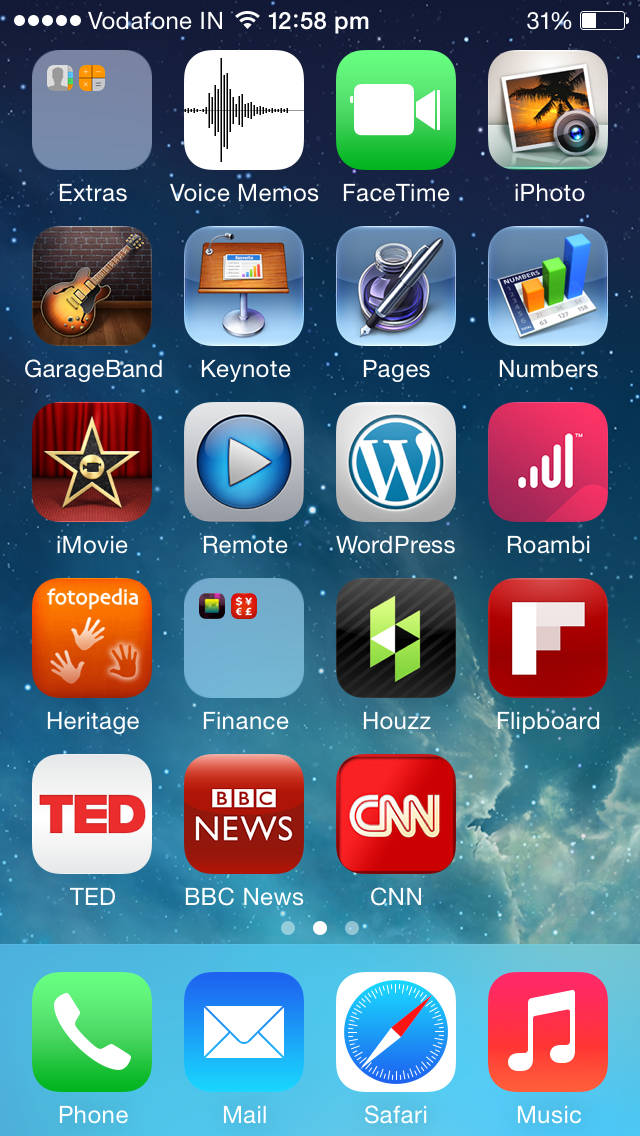Launch Voice Memos app
The height and width of the screenshot is (1136, 640).
click(244, 110)
